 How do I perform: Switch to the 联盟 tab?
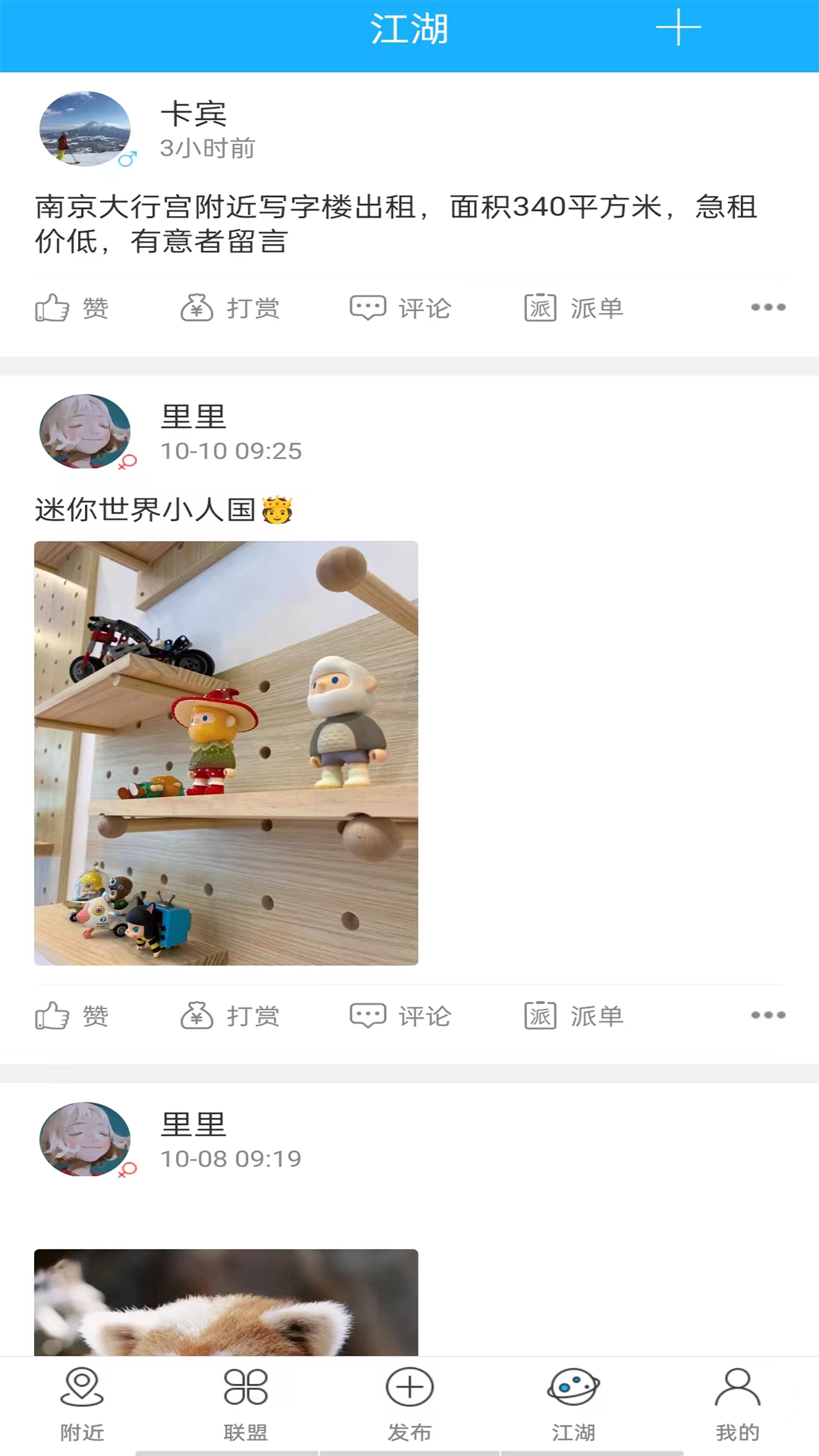[246, 1404]
